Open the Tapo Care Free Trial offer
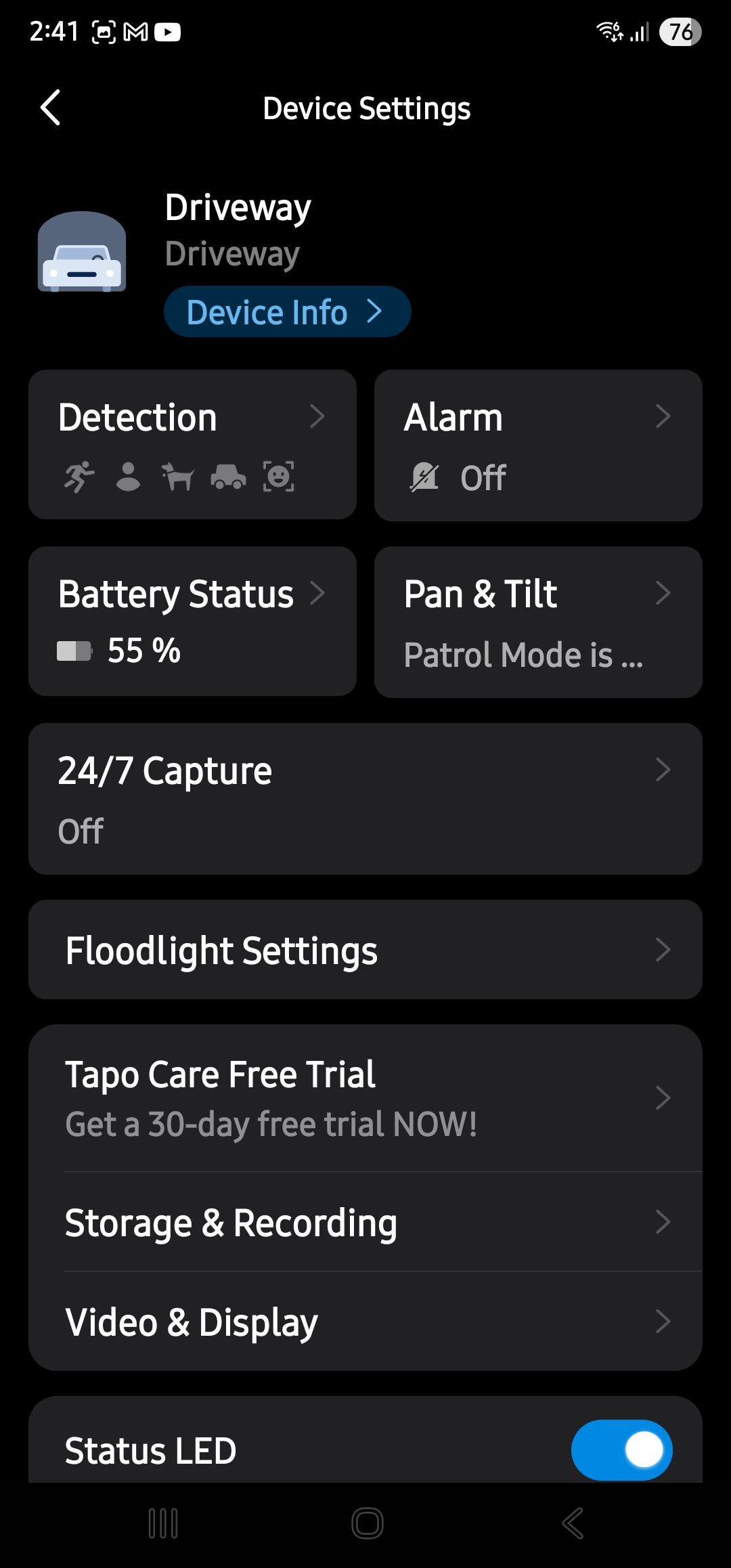Viewport: 731px width, 1568px height. point(365,1098)
